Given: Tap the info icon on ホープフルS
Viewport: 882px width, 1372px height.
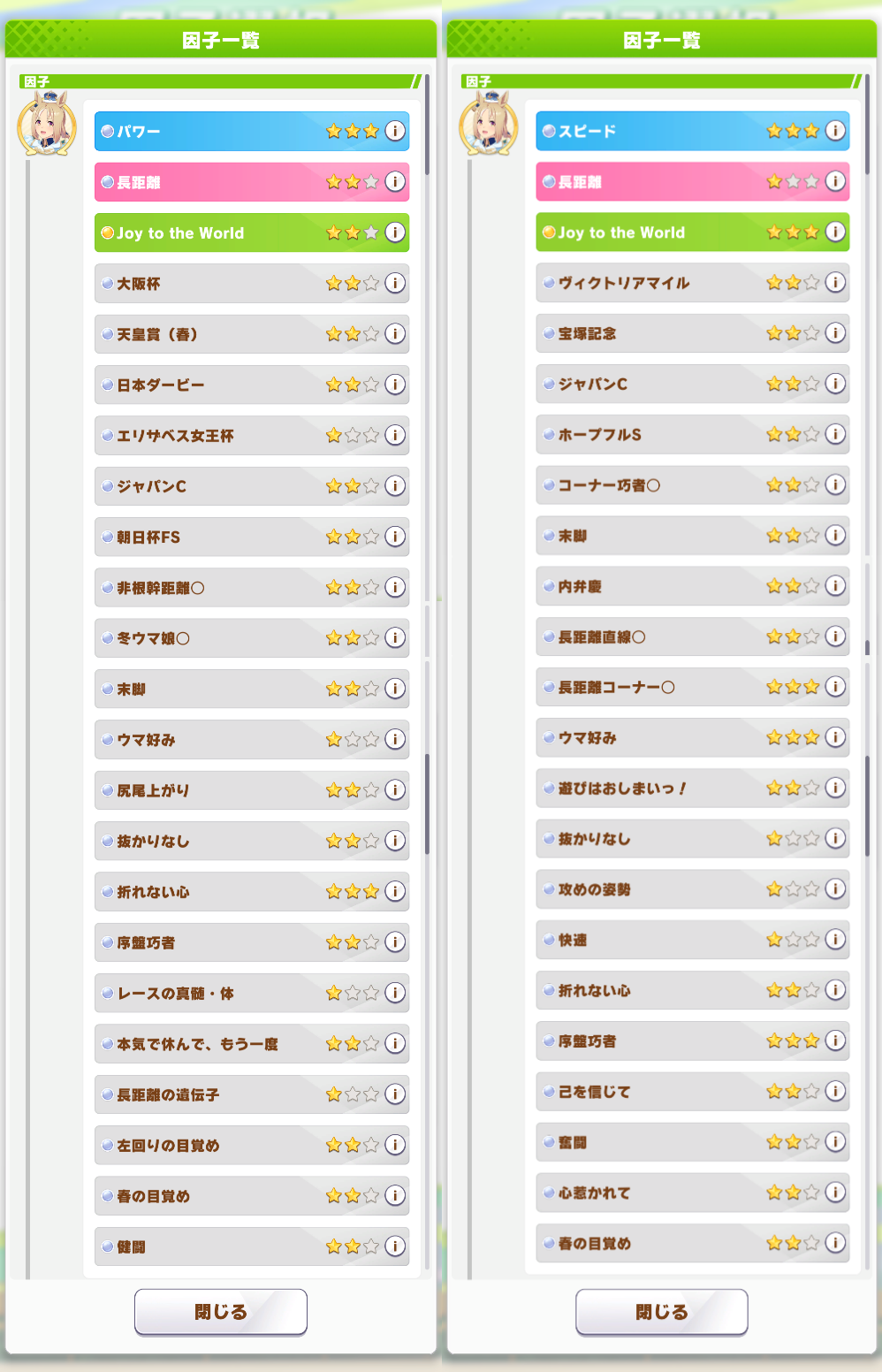Looking at the screenshot, I should [x=835, y=434].
